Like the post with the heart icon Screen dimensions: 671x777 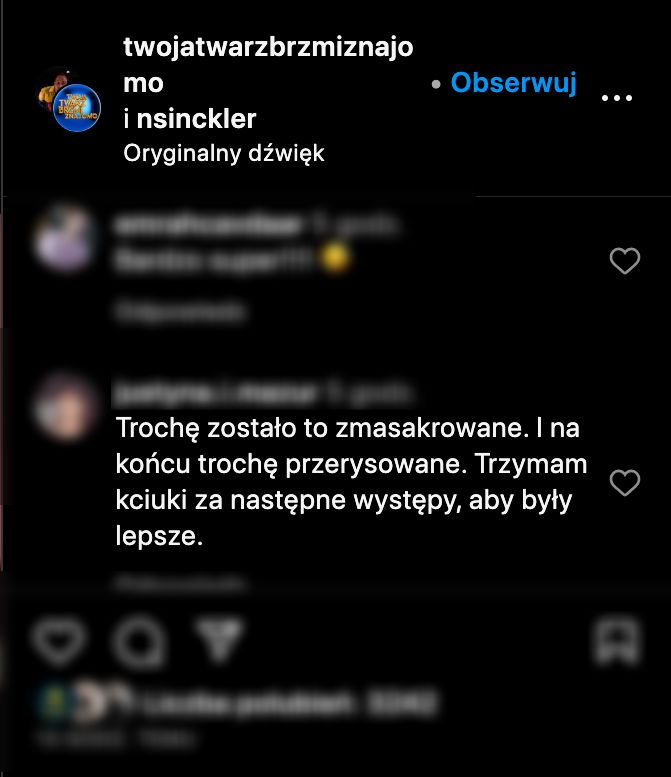coord(59,639)
